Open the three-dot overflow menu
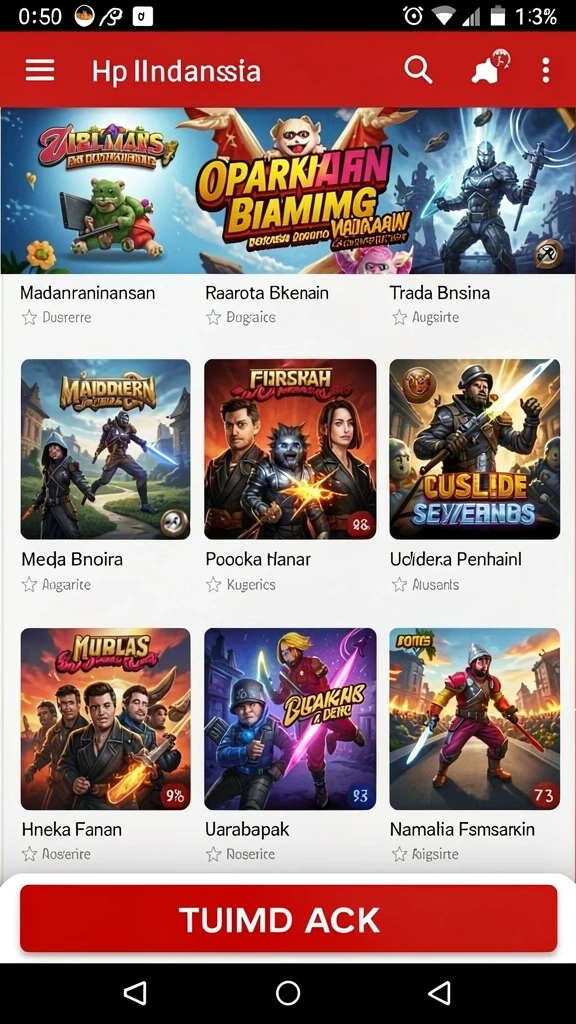 click(x=545, y=71)
